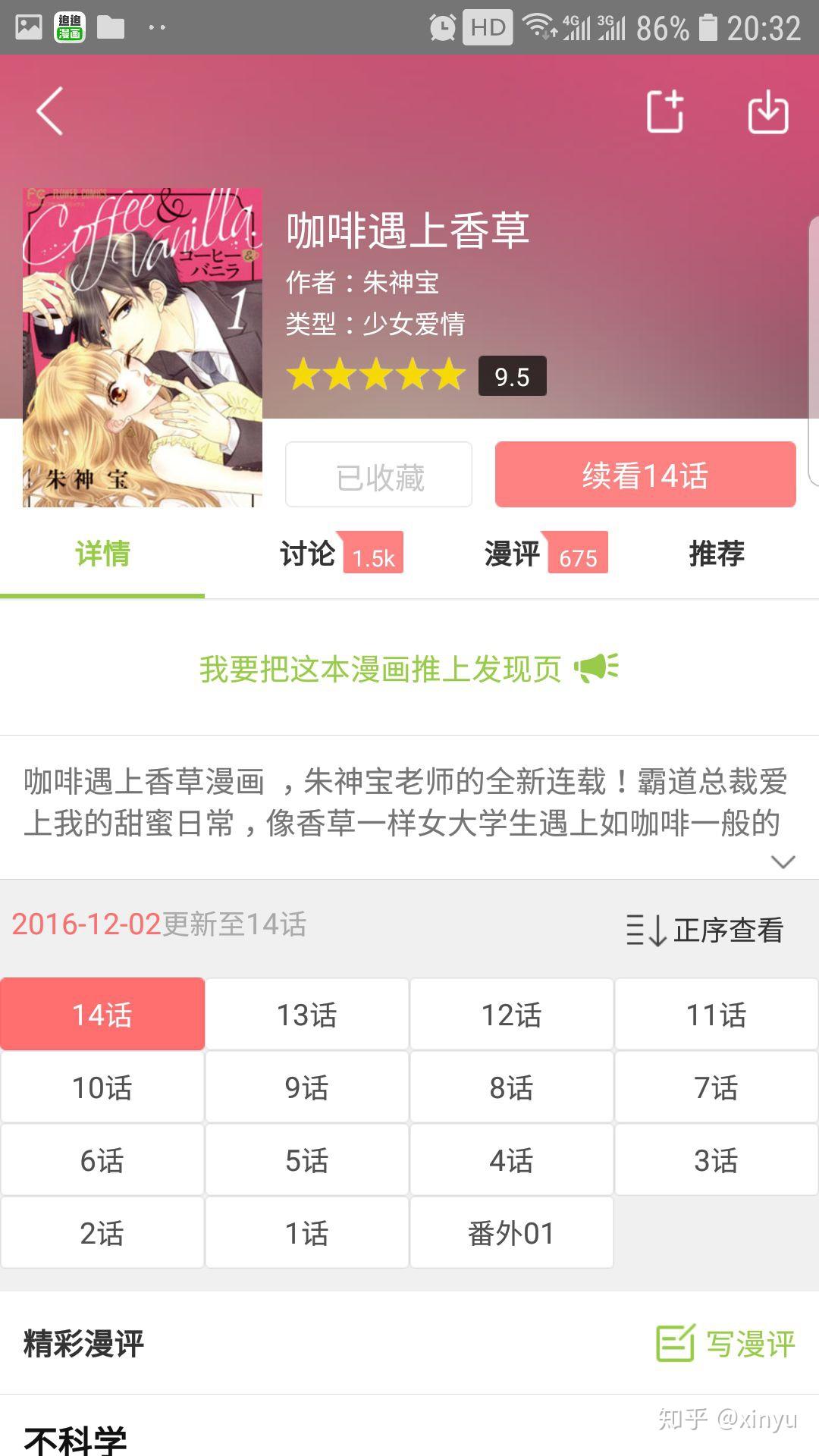Switch to the 讨论 tab
The height and width of the screenshot is (1456, 819).
coord(307,554)
